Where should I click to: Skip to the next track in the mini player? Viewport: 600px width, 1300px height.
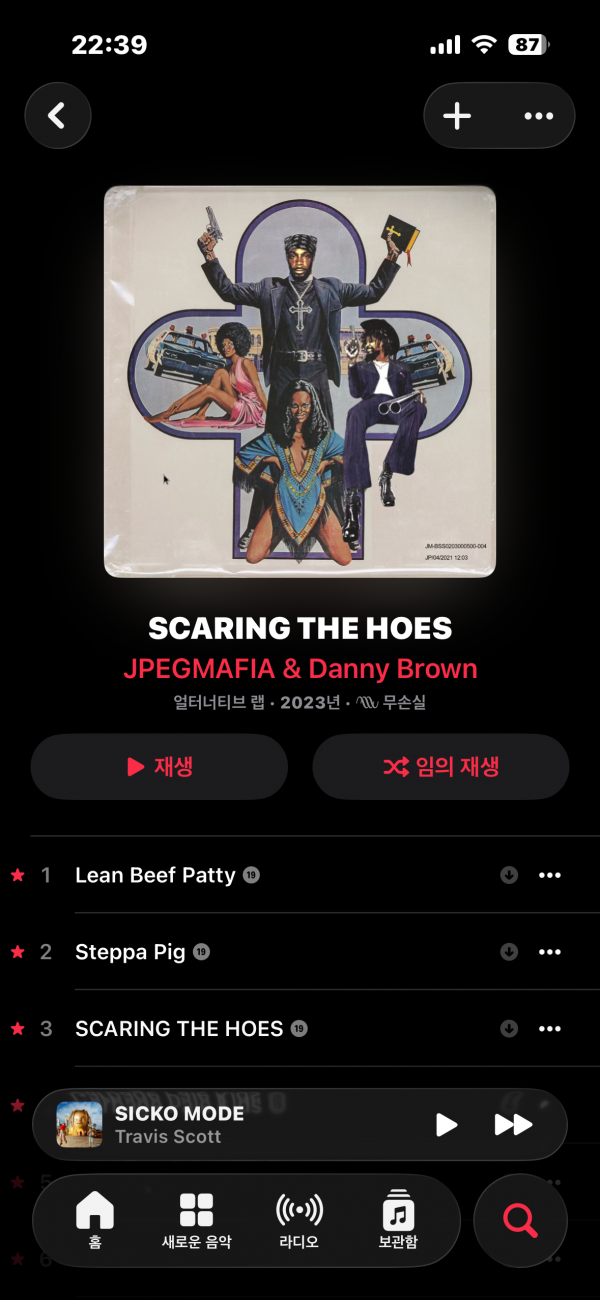coord(513,1125)
